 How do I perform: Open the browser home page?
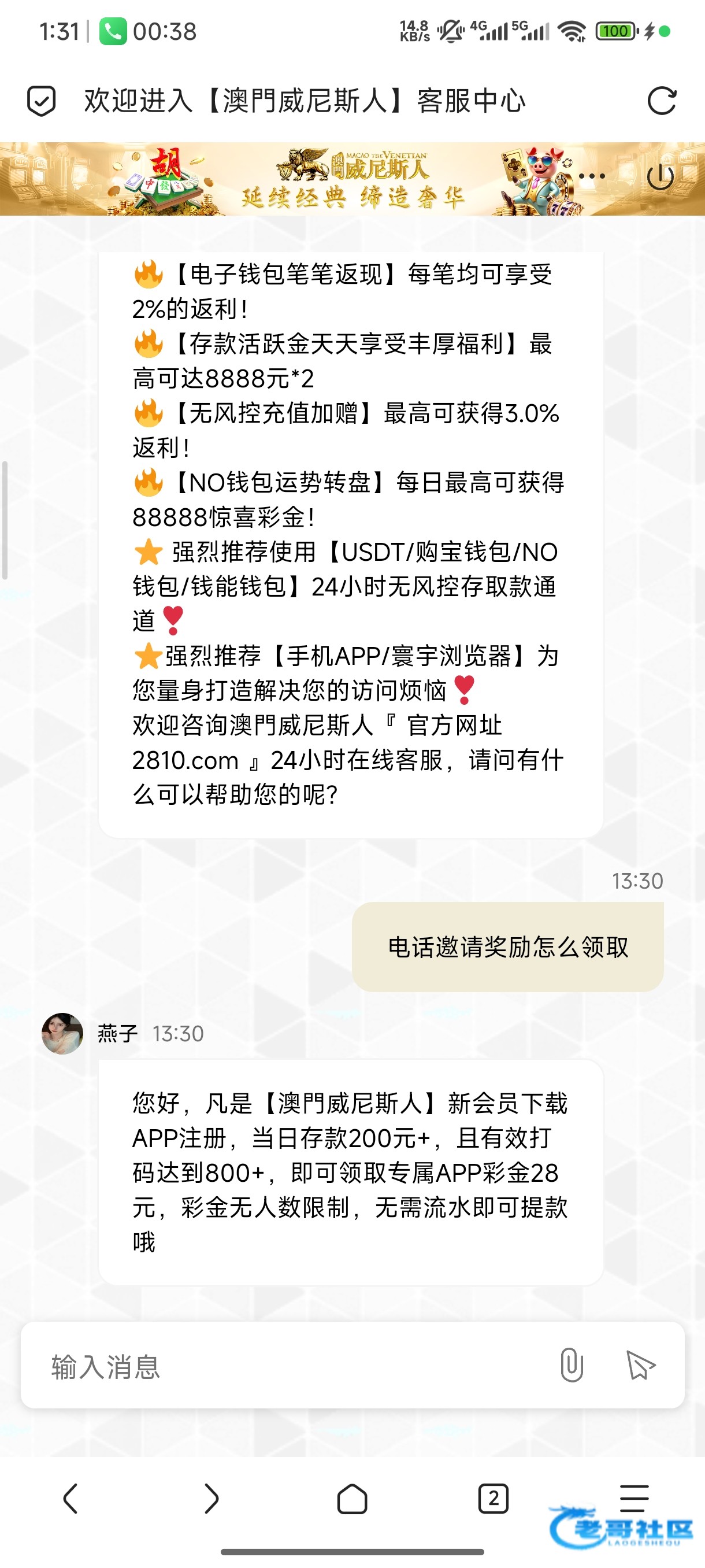352,1498
